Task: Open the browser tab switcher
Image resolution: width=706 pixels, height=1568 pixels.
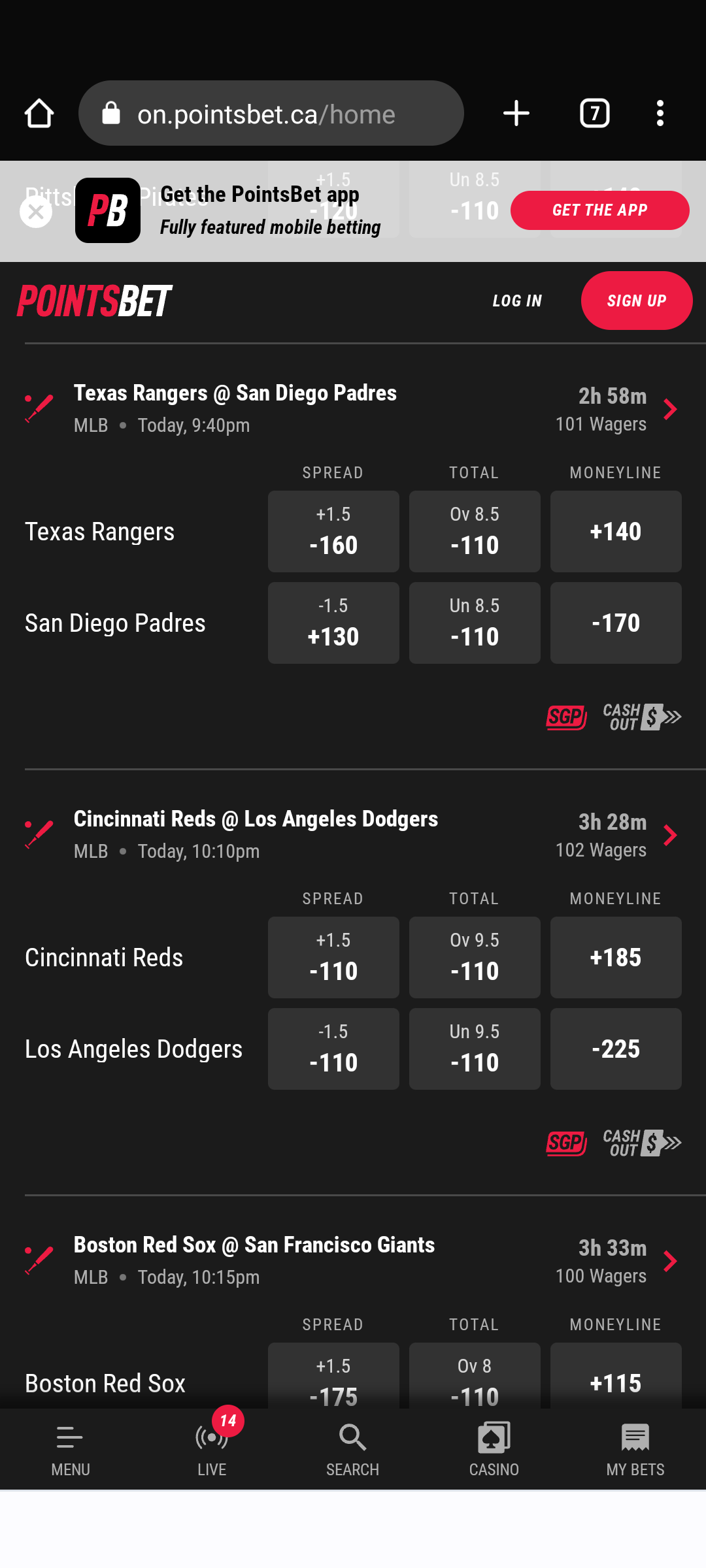Action: click(594, 114)
